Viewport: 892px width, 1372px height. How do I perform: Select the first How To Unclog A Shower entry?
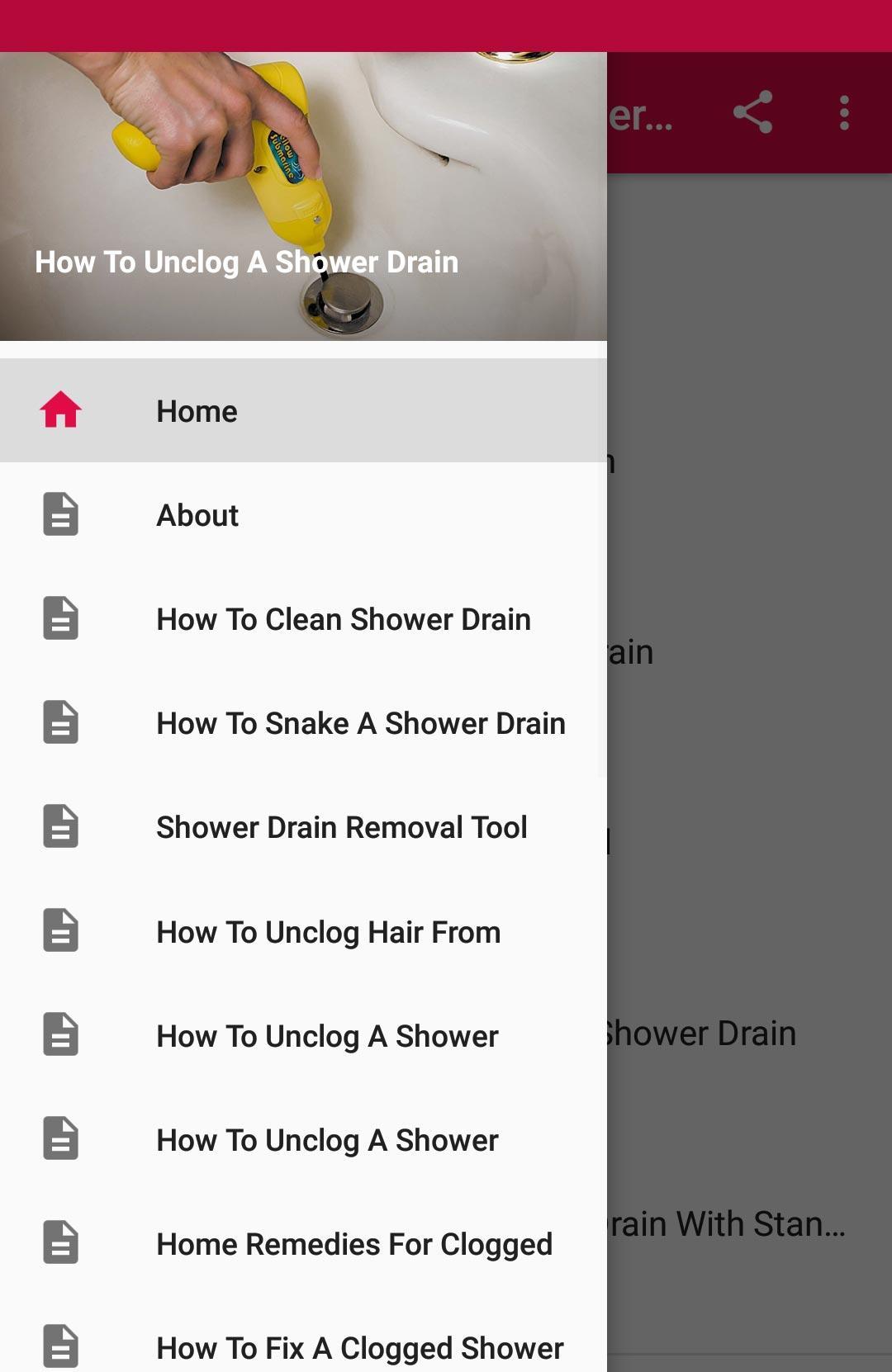click(x=327, y=1035)
